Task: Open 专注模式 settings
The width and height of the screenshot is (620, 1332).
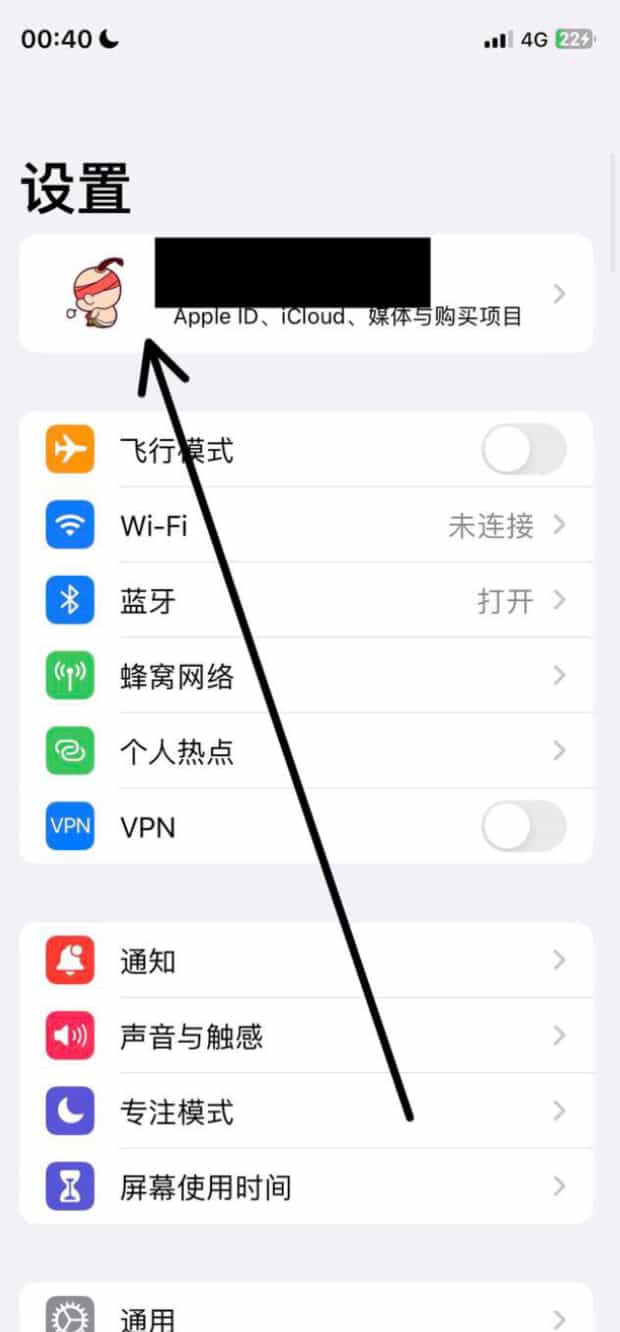Action: coord(306,1111)
